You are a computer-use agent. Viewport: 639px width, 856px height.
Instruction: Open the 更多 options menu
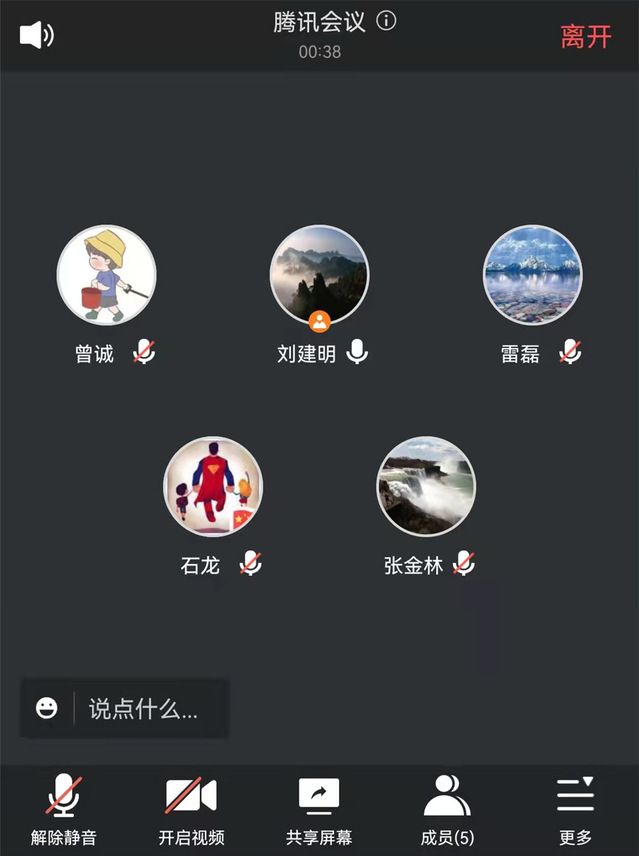[x=575, y=809]
